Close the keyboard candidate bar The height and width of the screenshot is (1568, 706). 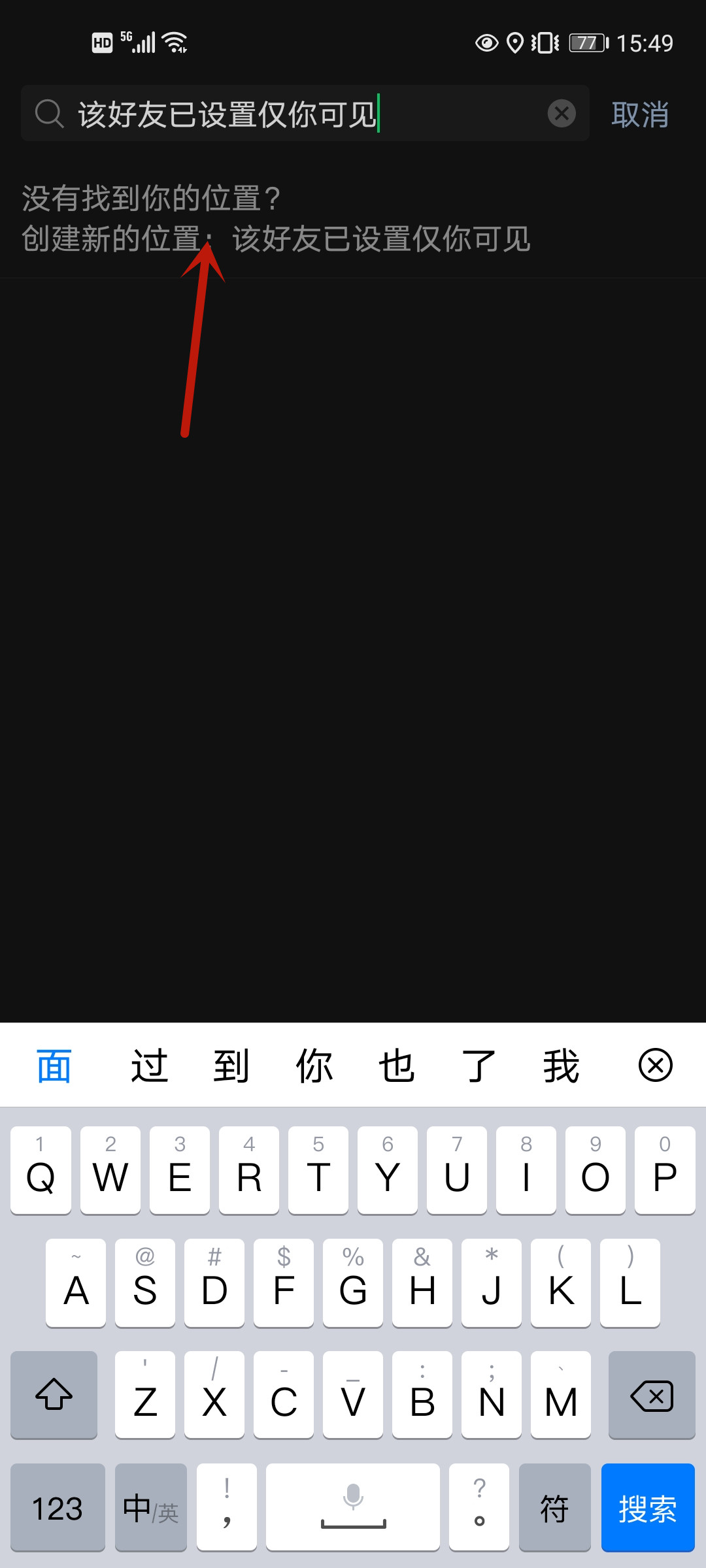pyautogui.click(x=655, y=1066)
